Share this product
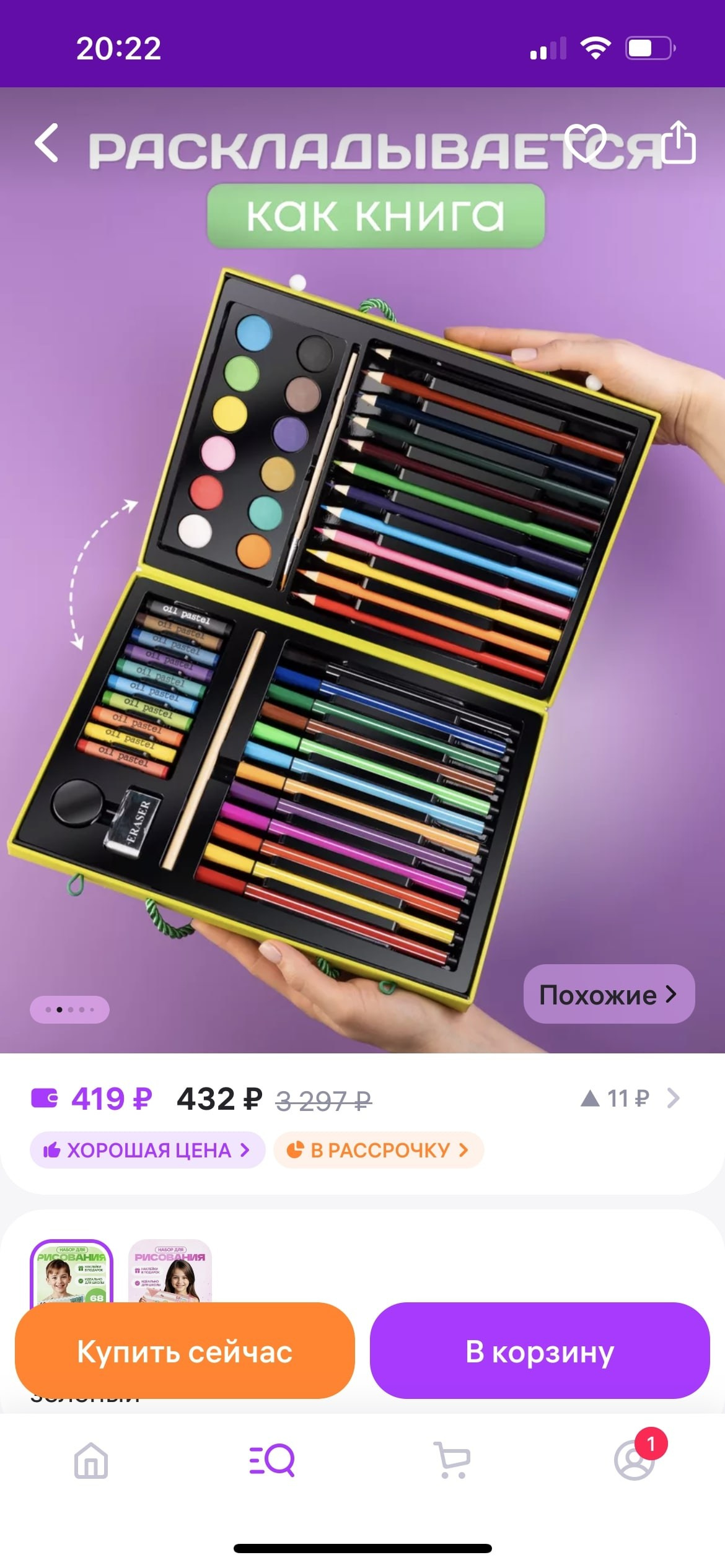The width and height of the screenshot is (725, 1568). (x=679, y=143)
